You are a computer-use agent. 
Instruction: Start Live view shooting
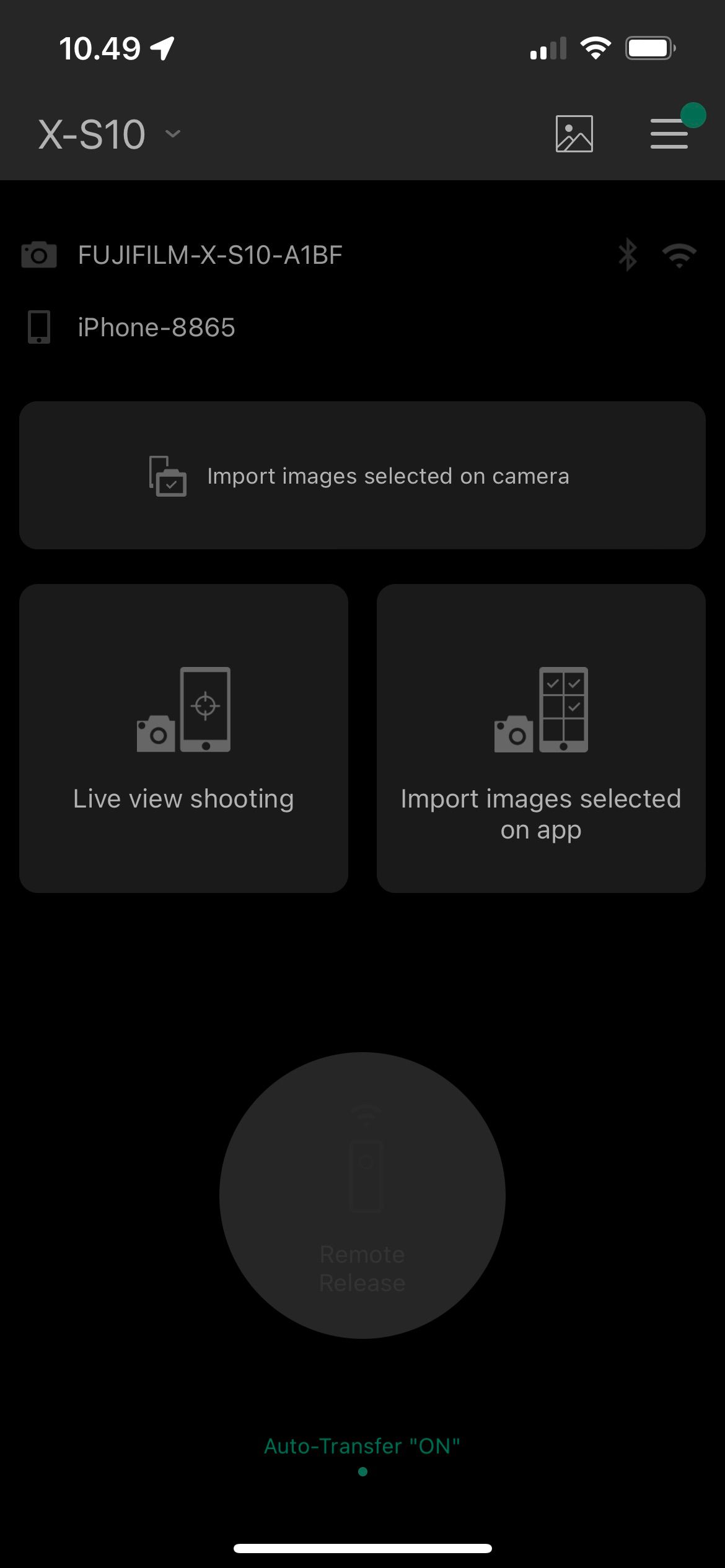coord(183,738)
